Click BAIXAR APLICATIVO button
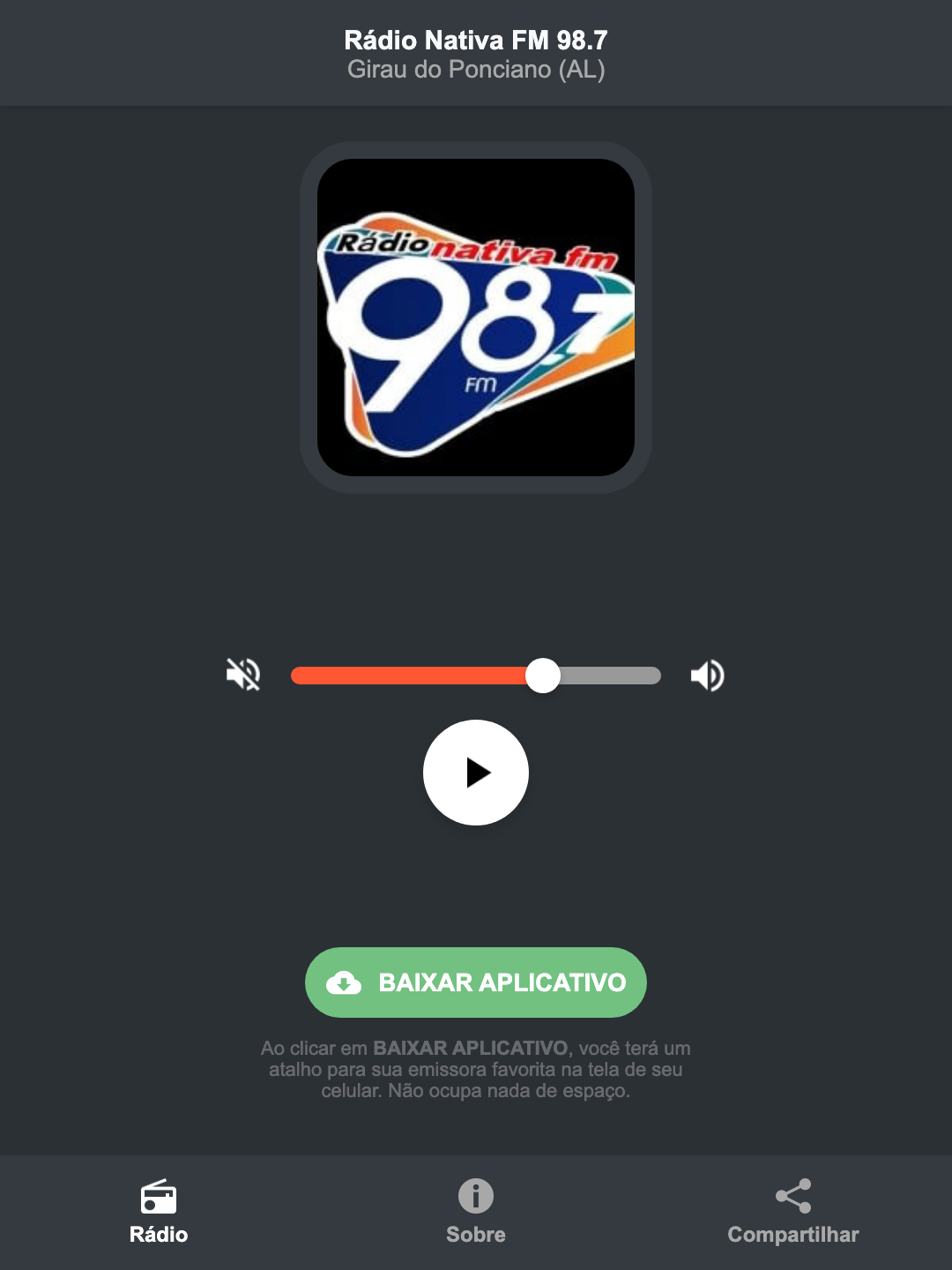952x1270 pixels. click(x=475, y=982)
